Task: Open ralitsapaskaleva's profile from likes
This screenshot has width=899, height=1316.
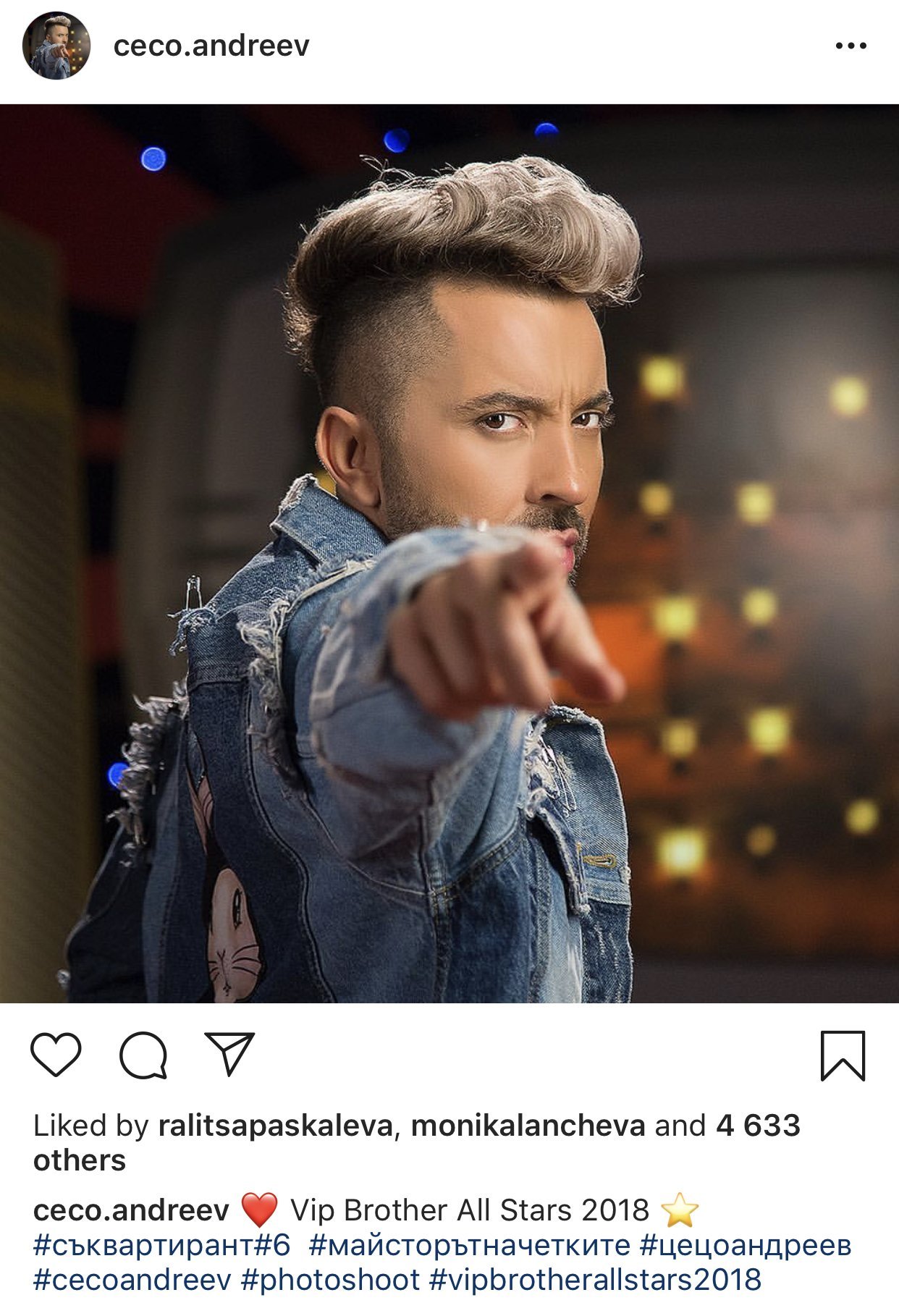Action: tap(275, 1126)
